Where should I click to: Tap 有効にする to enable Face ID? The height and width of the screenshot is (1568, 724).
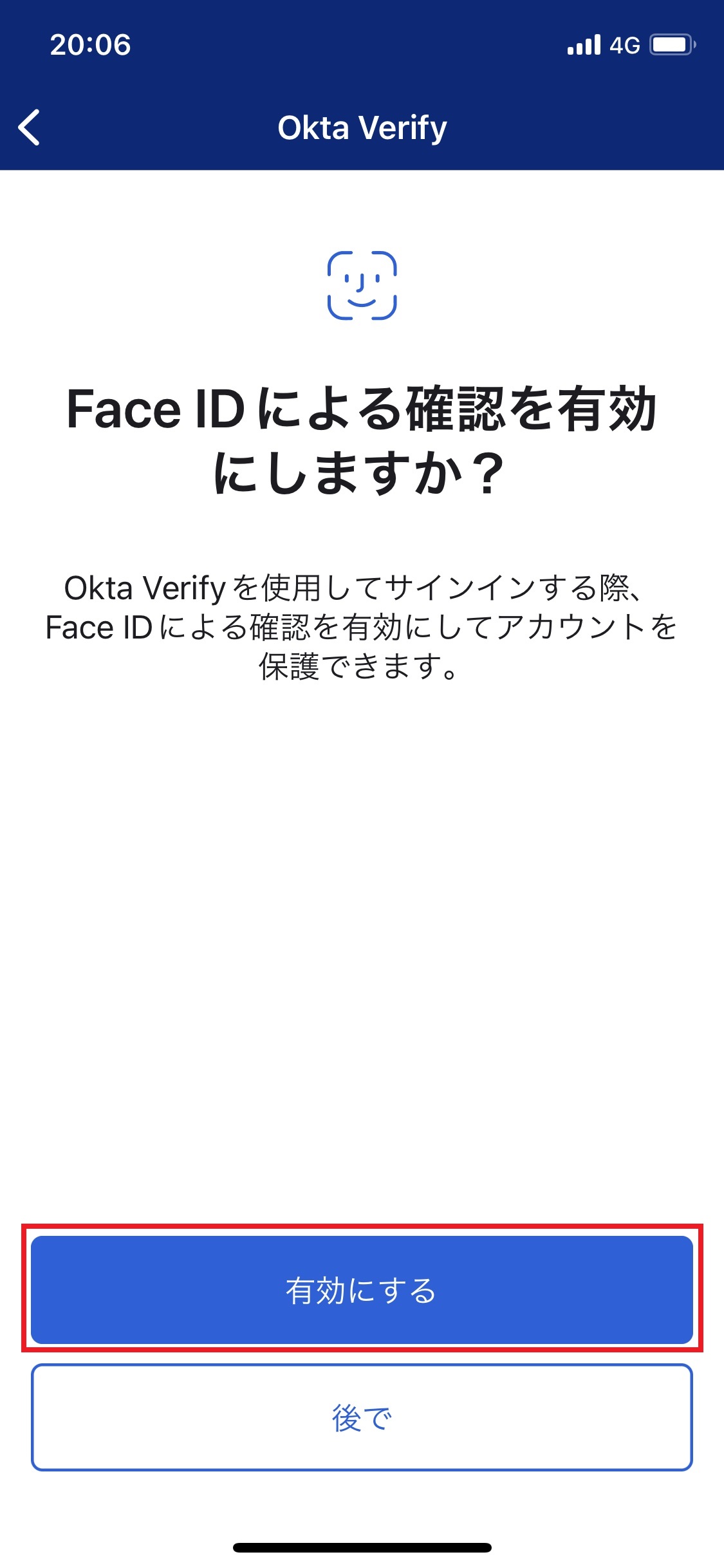click(x=362, y=1290)
